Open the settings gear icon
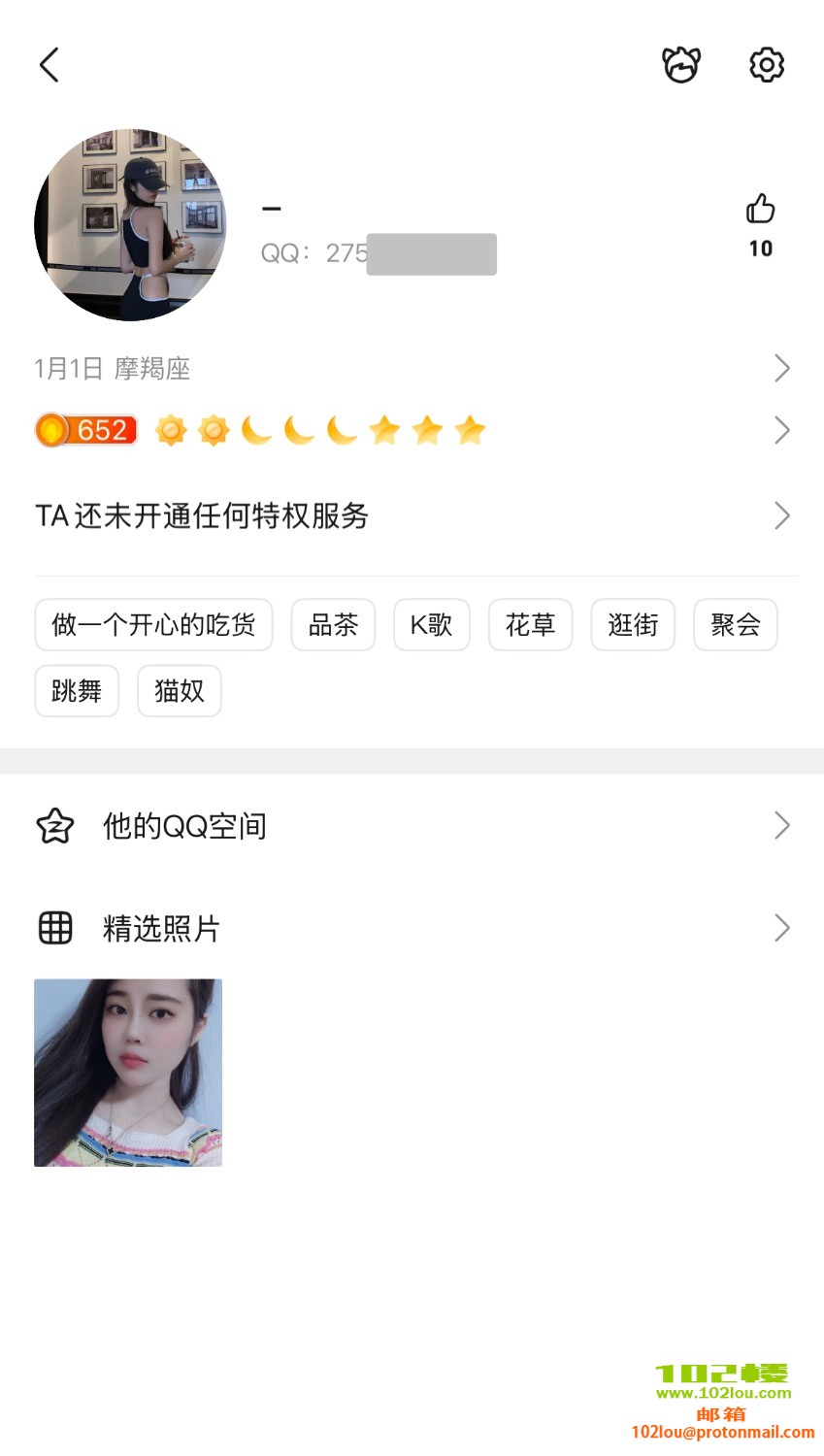 (x=766, y=65)
